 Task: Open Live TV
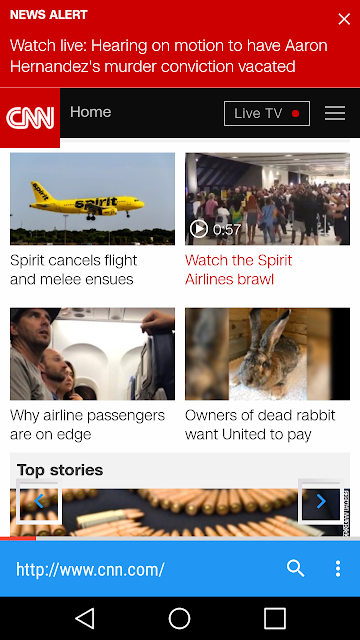point(267,113)
